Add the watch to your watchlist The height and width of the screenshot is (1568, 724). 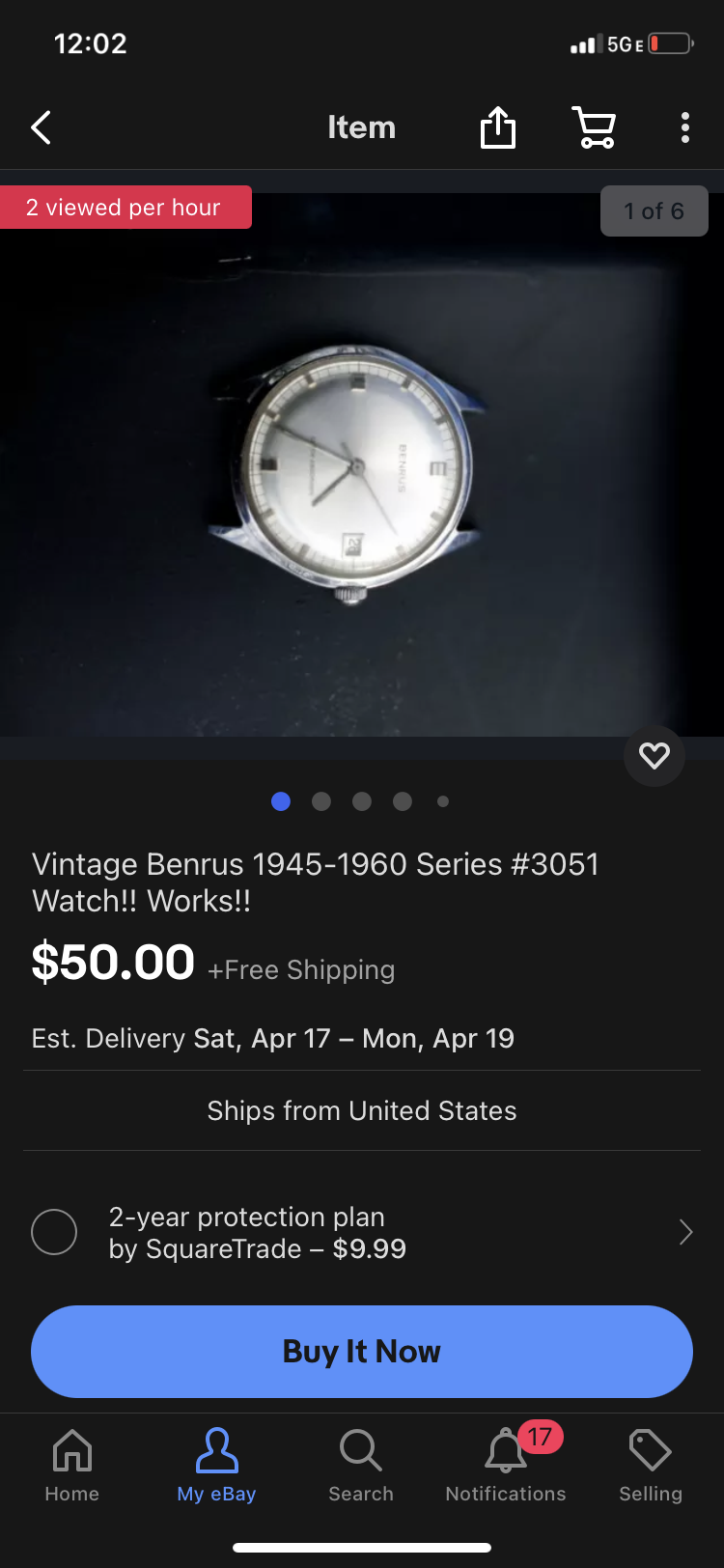tap(654, 755)
